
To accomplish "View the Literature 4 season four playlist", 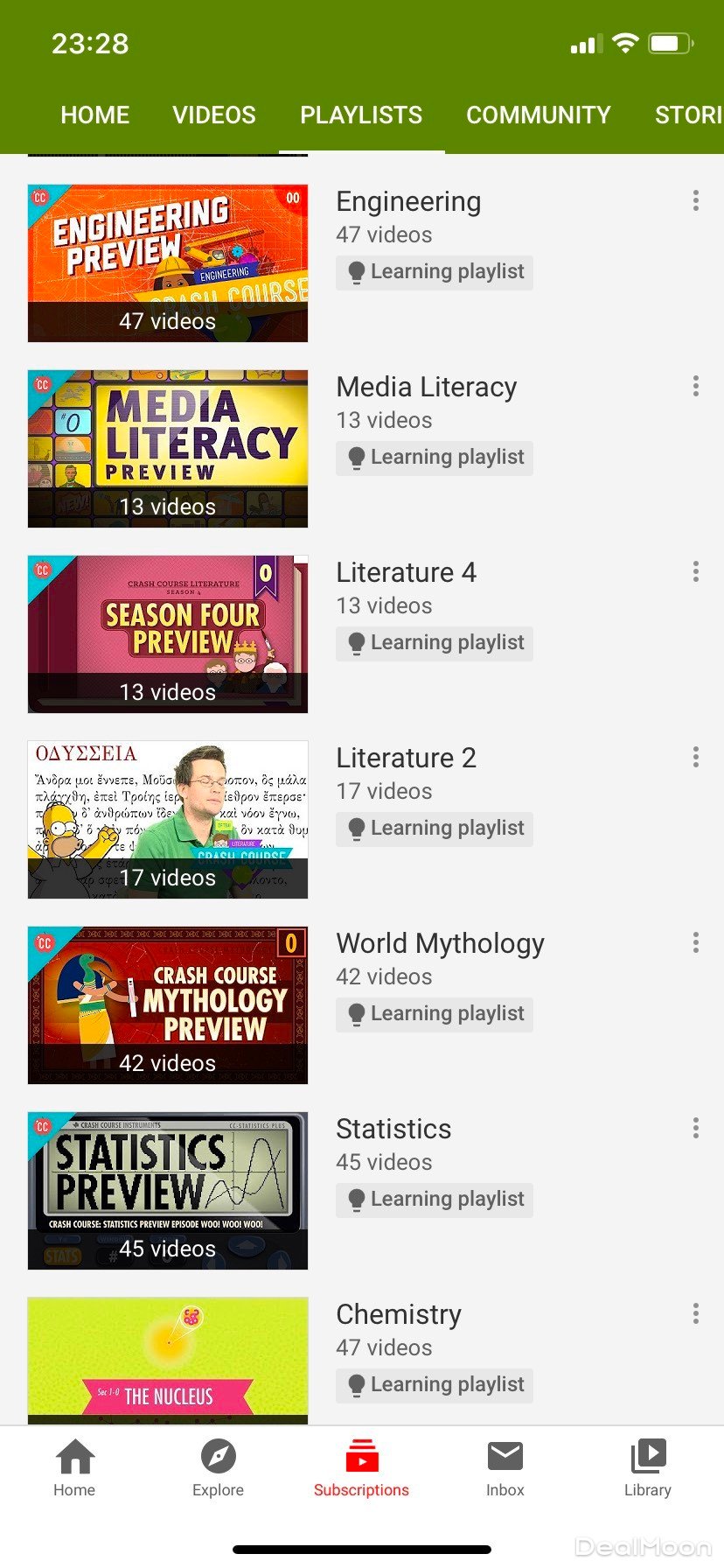I will click(168, 633).
